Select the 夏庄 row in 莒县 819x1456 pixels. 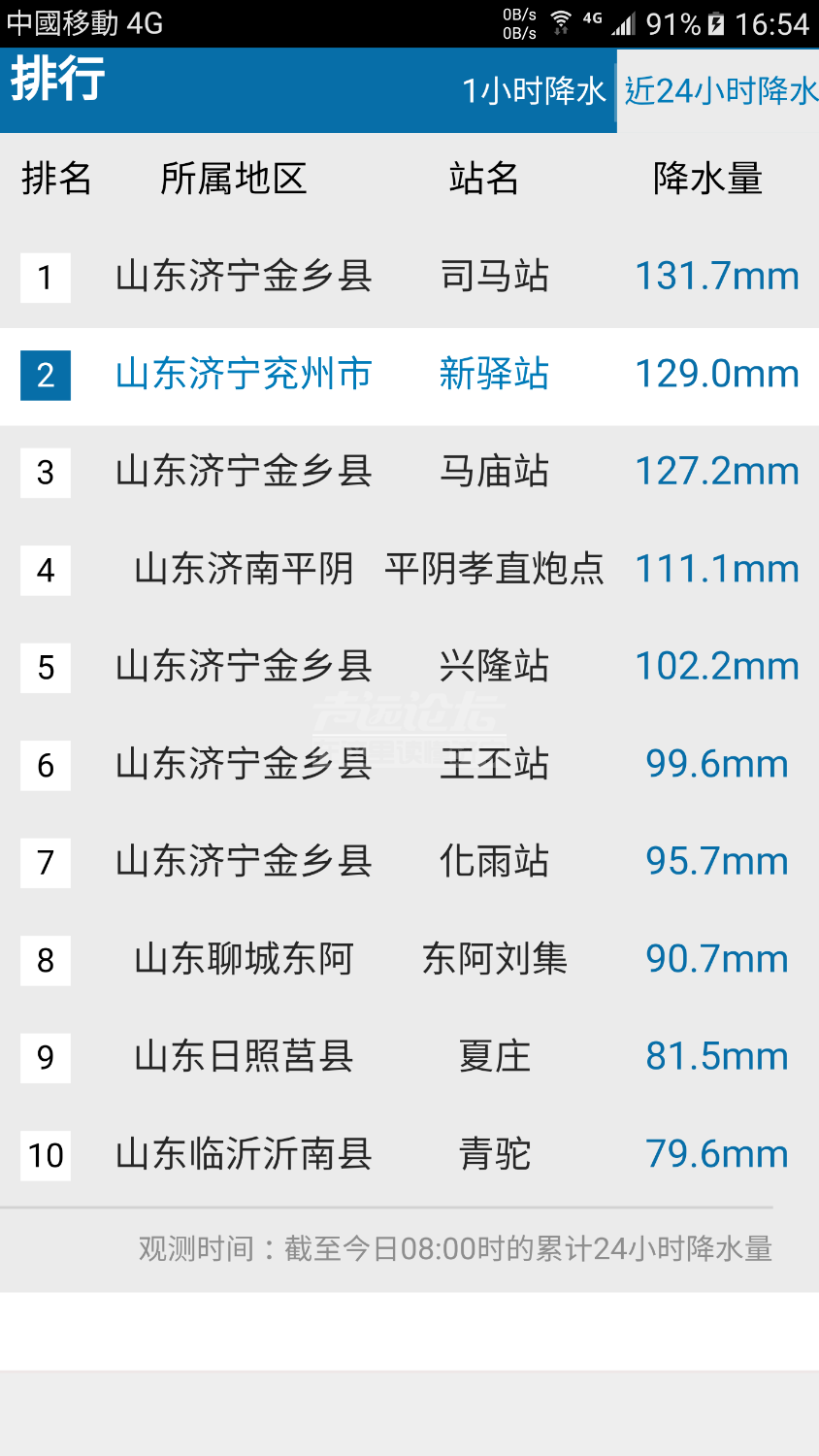pos(409,1057)
